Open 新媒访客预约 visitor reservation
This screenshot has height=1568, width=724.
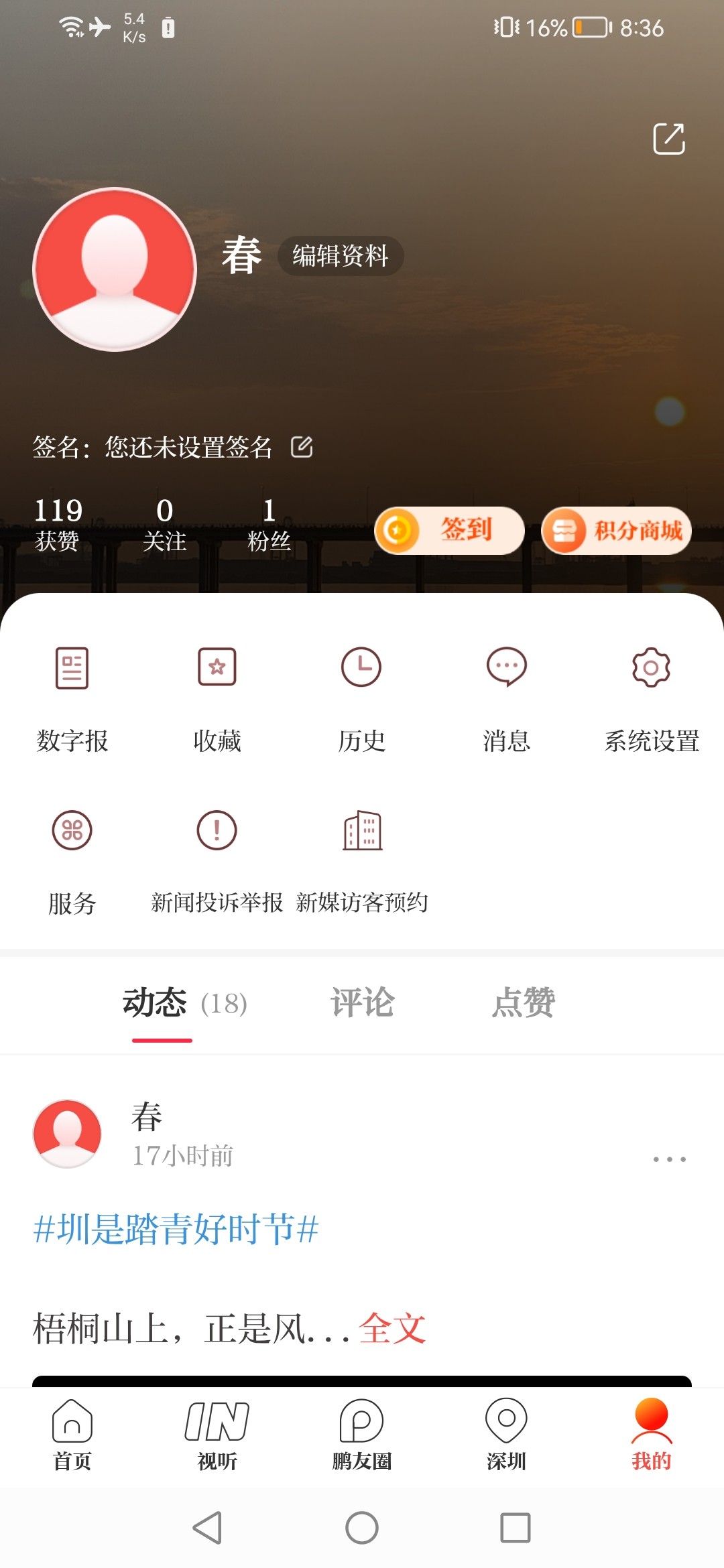coord(362,861)
